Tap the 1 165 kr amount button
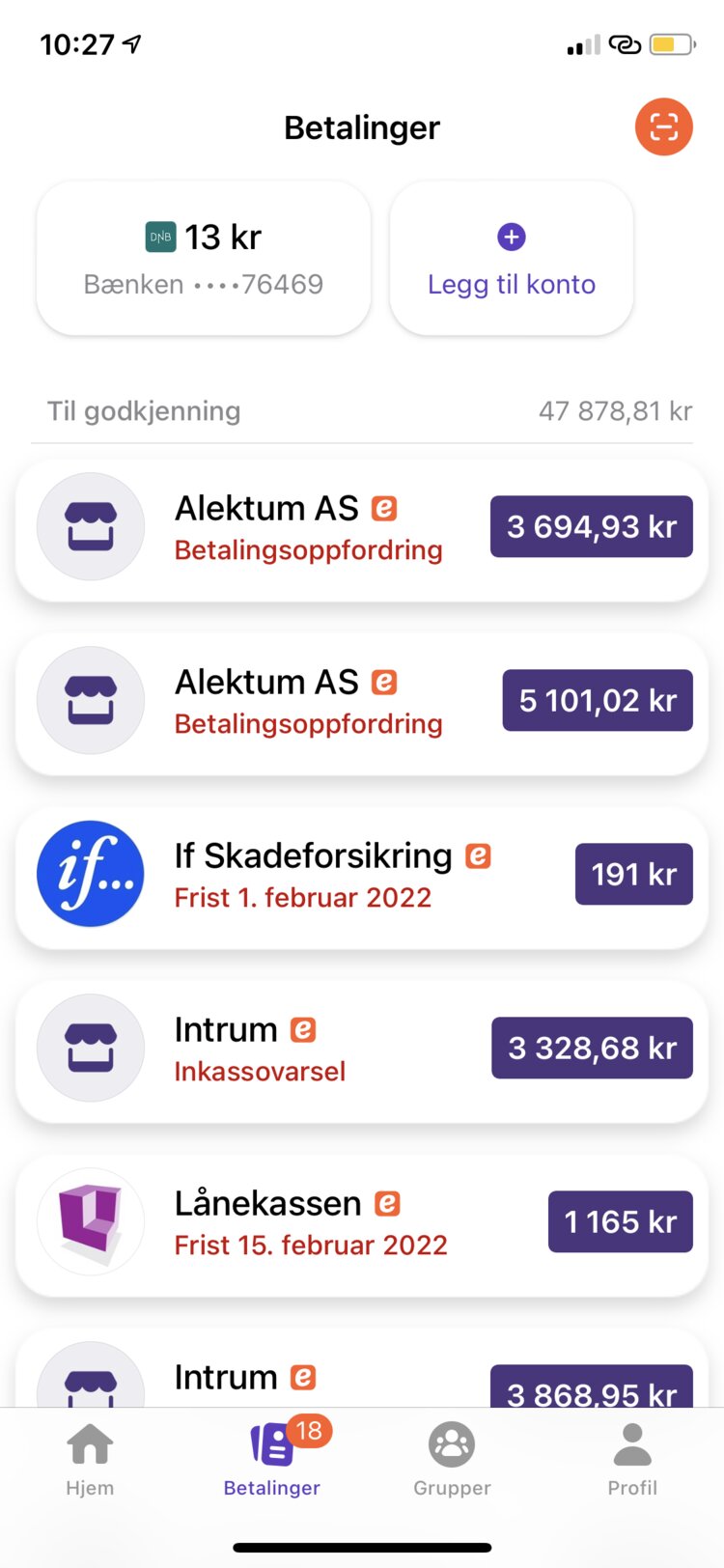Viewport: 724px width, 1568px height. pos(621,1221)
